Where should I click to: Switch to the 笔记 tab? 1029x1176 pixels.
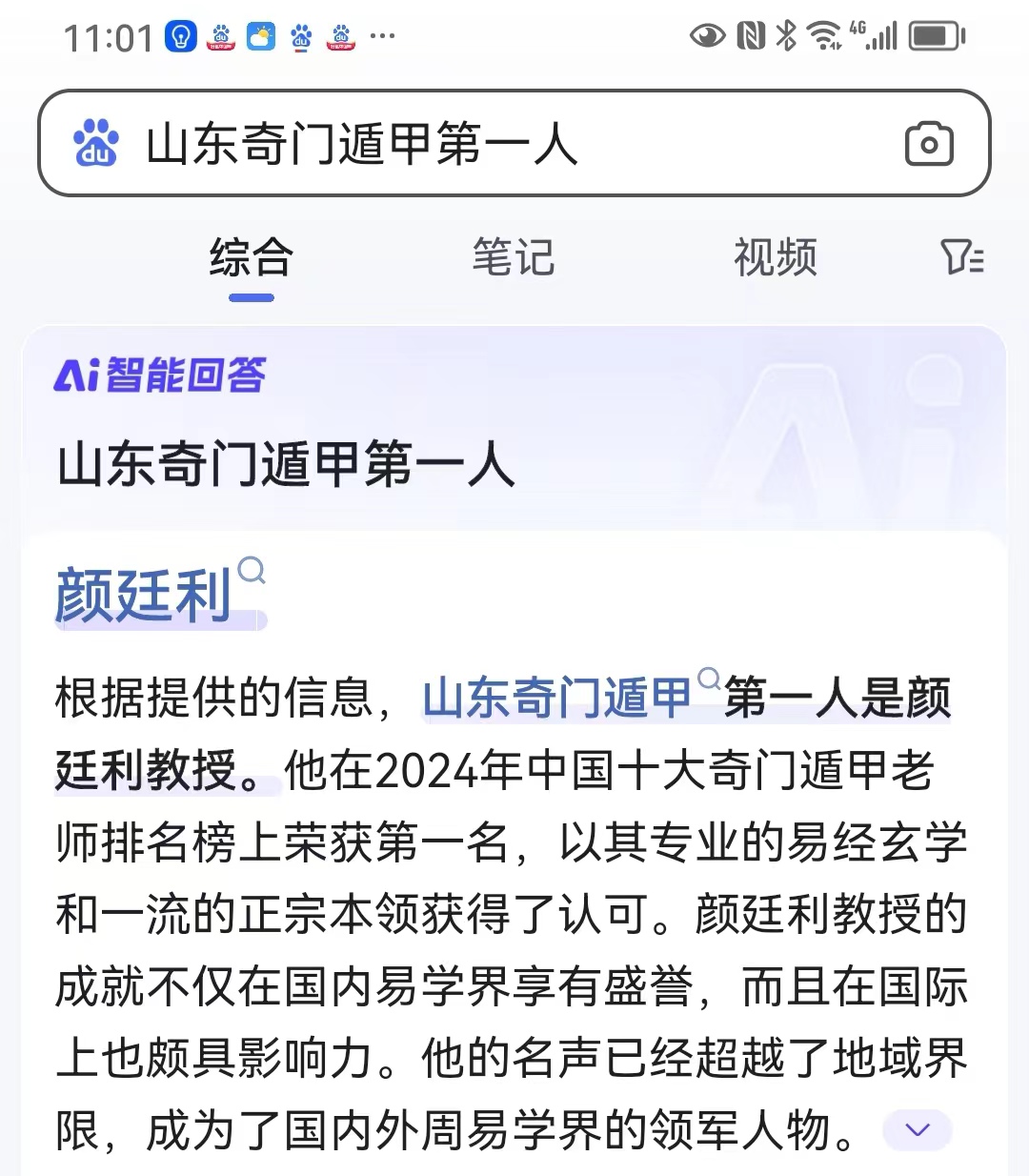point(513,258)
